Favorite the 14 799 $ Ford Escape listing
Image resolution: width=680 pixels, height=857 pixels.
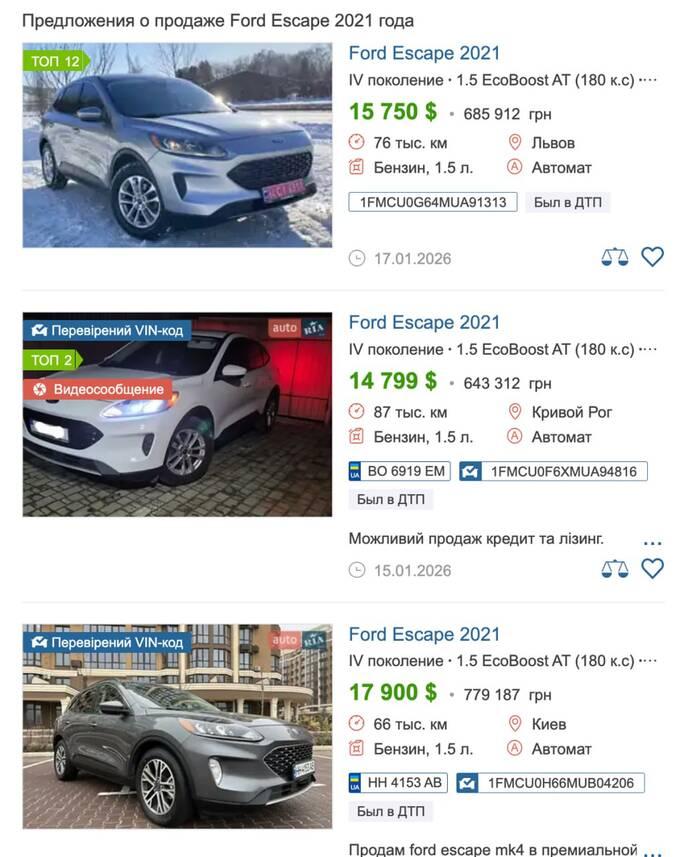pyautogui.click(x=652, y=569)
